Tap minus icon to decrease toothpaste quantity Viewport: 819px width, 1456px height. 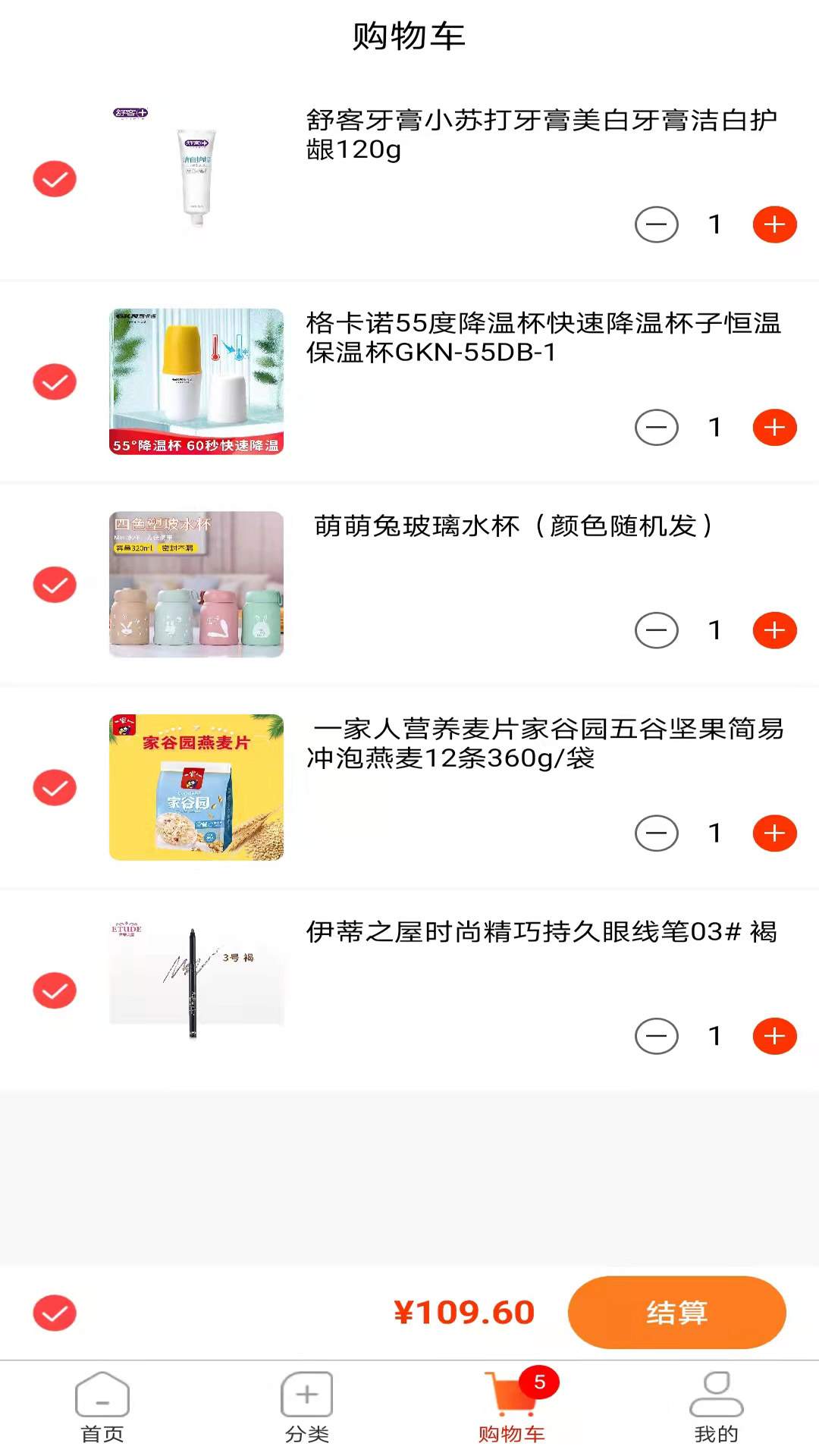point(657,224)
